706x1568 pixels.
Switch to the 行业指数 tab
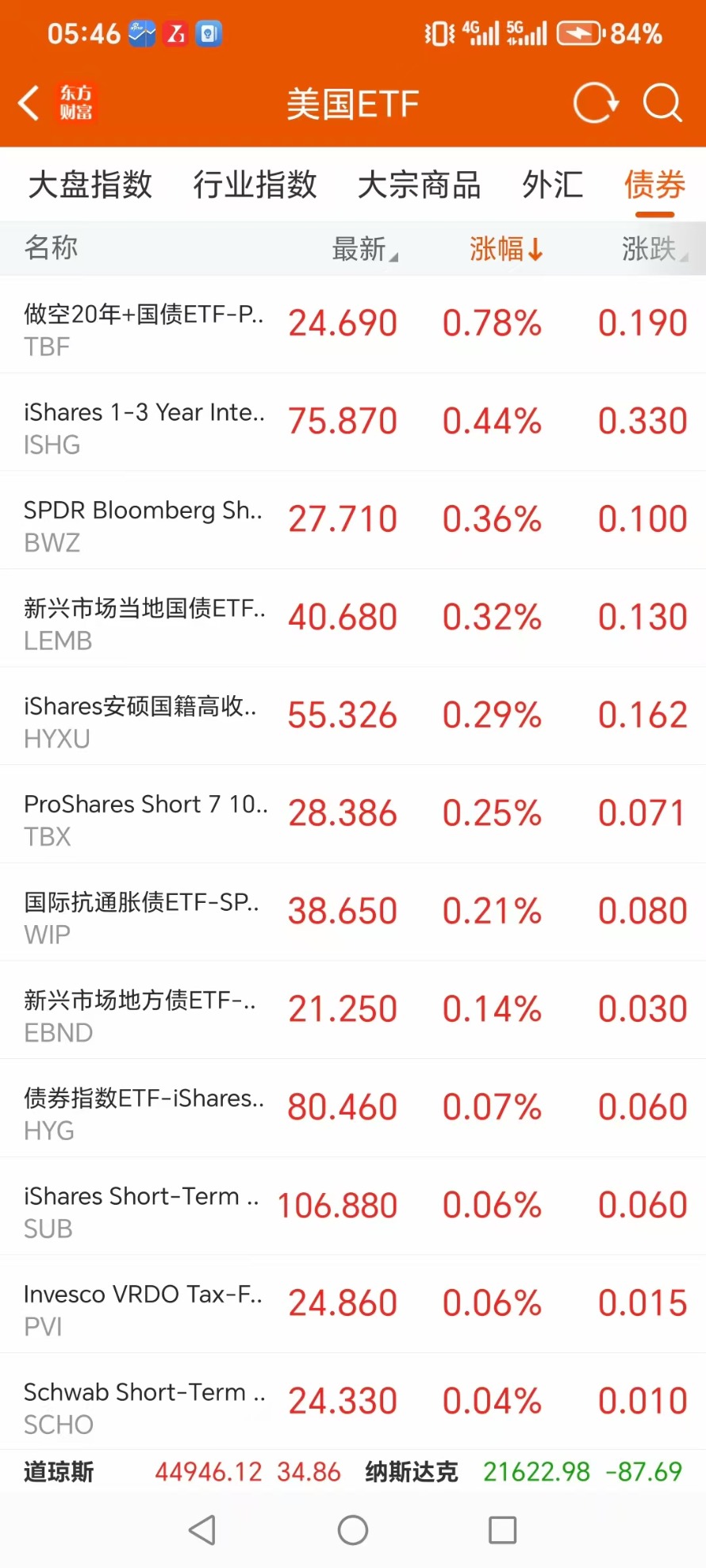[255, 185]
